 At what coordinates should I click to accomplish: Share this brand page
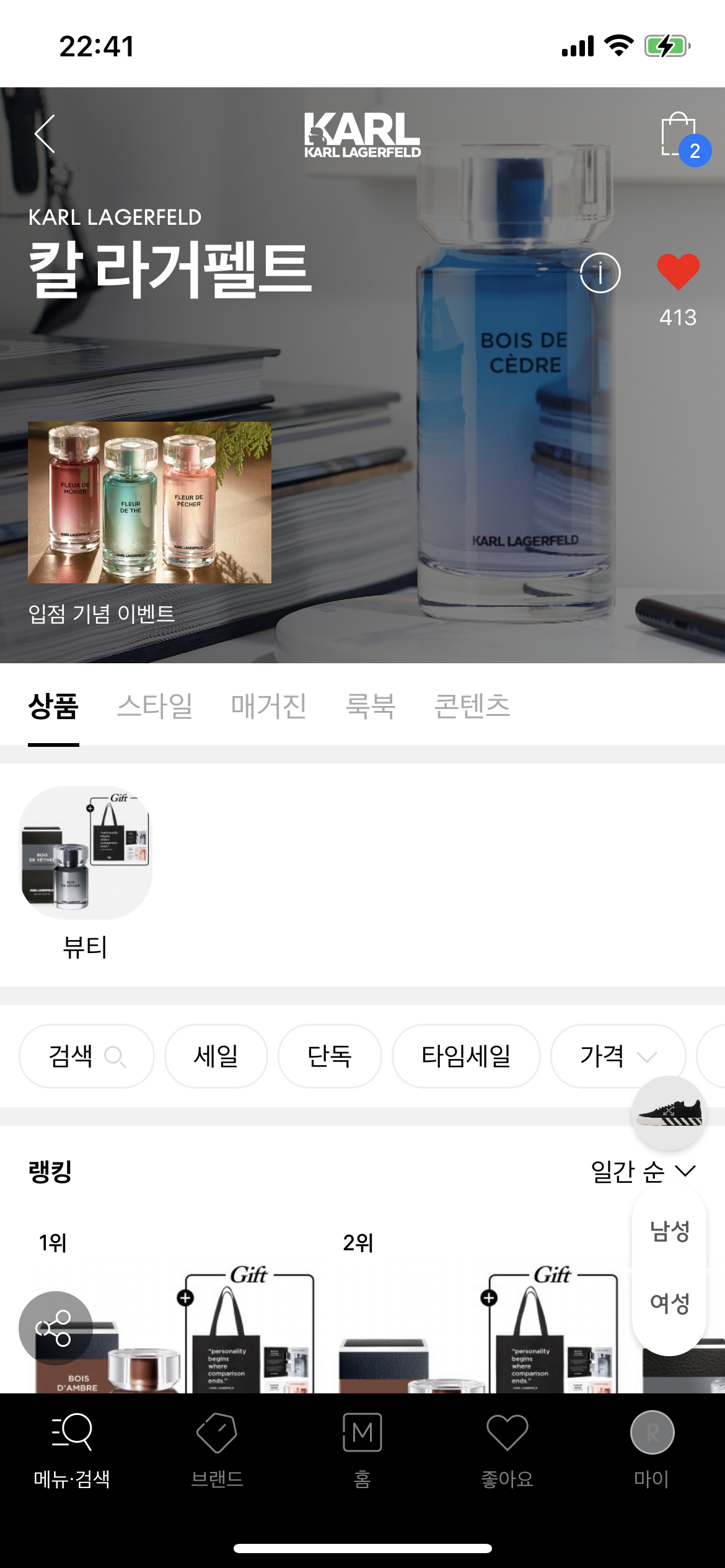click(55, 1328)
